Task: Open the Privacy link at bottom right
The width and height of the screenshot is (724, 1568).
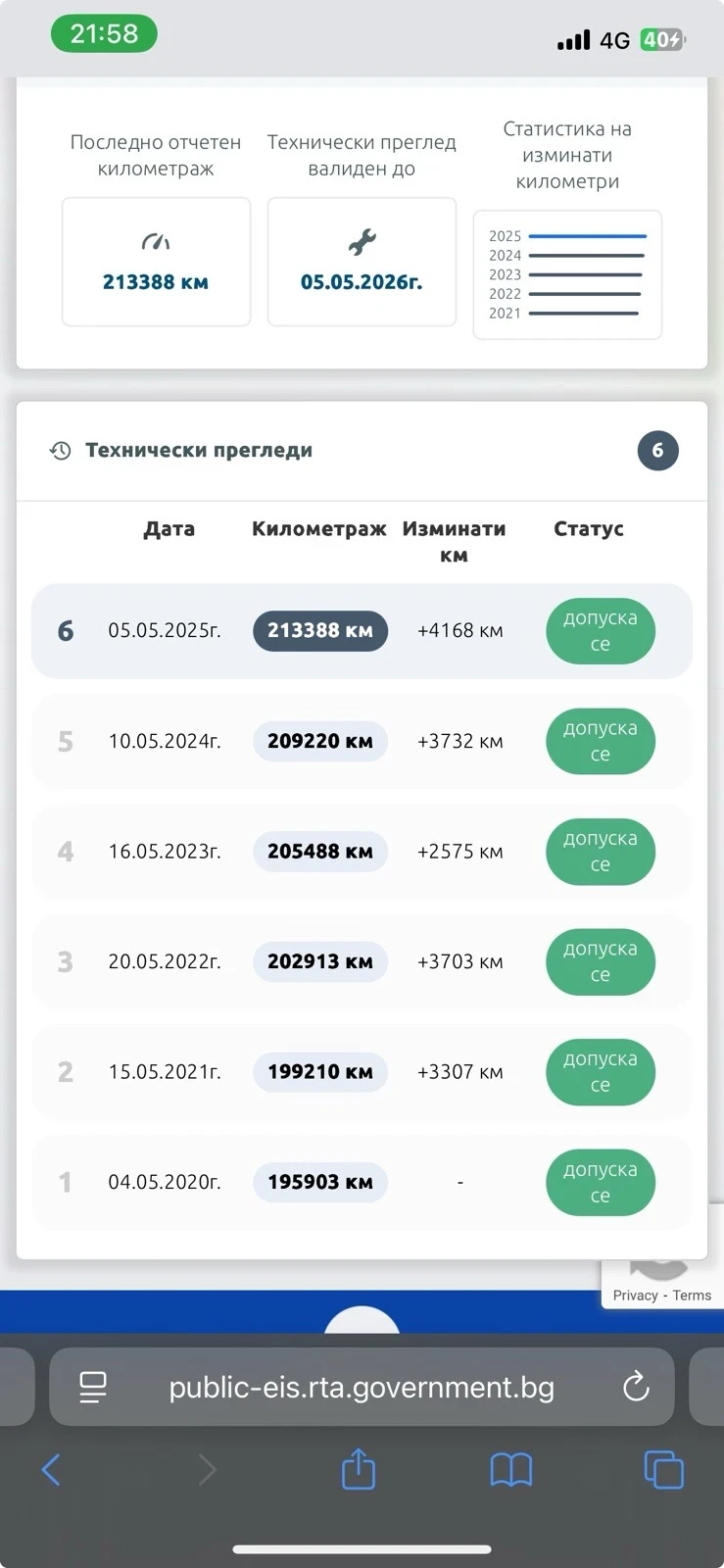Action: (633, 1295)
